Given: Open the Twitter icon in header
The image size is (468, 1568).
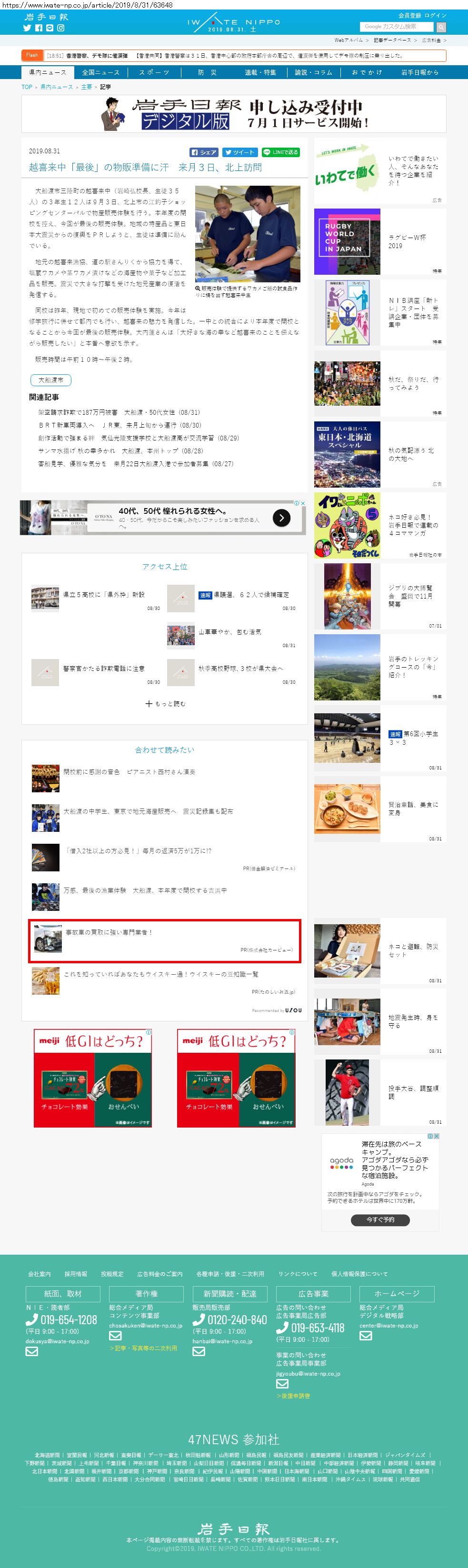Looking at the screenshot, I should [x=27, y=28].
